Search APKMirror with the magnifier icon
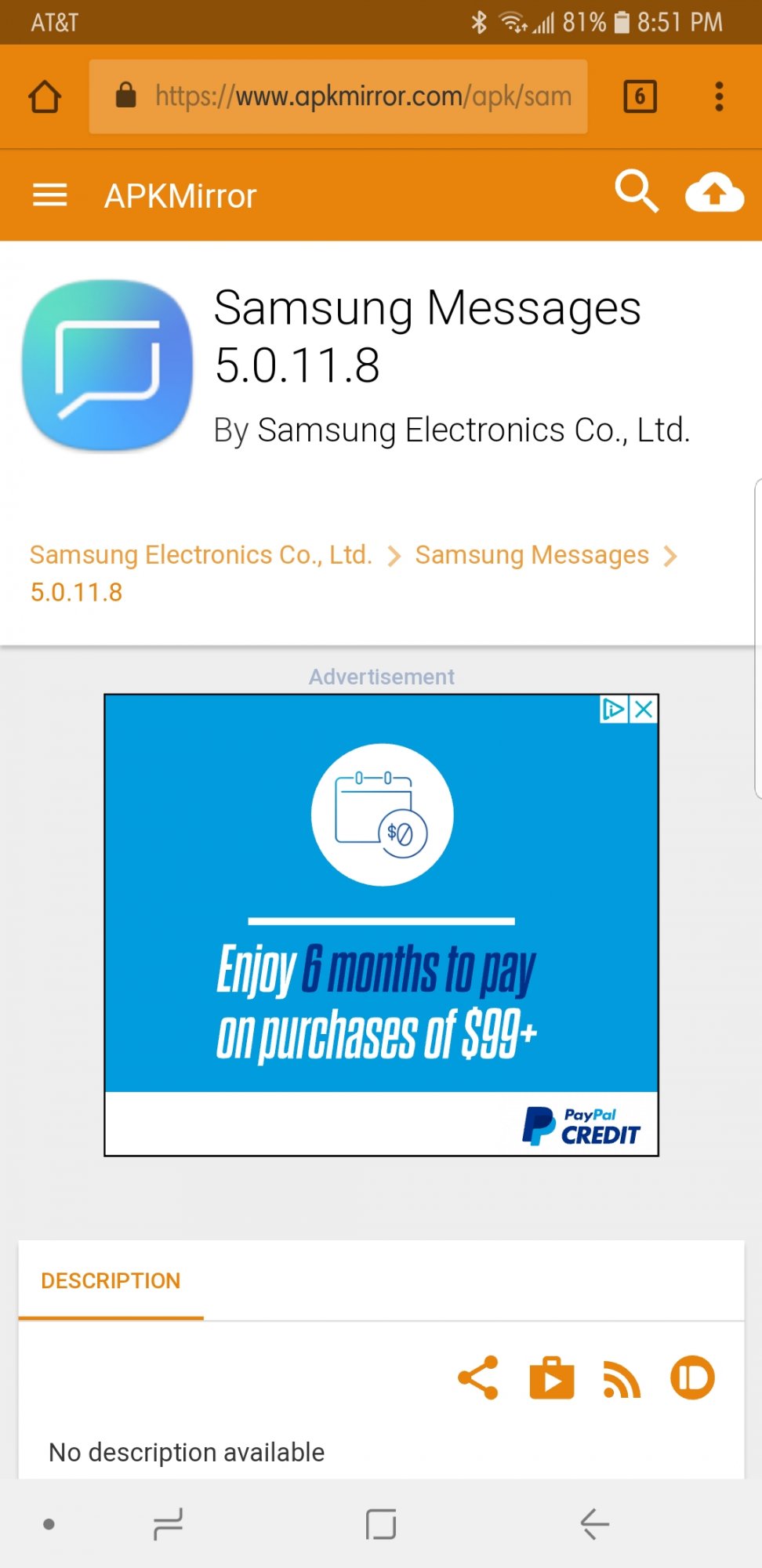Screen dimensions: 762x1568 (x=637, y=191)
